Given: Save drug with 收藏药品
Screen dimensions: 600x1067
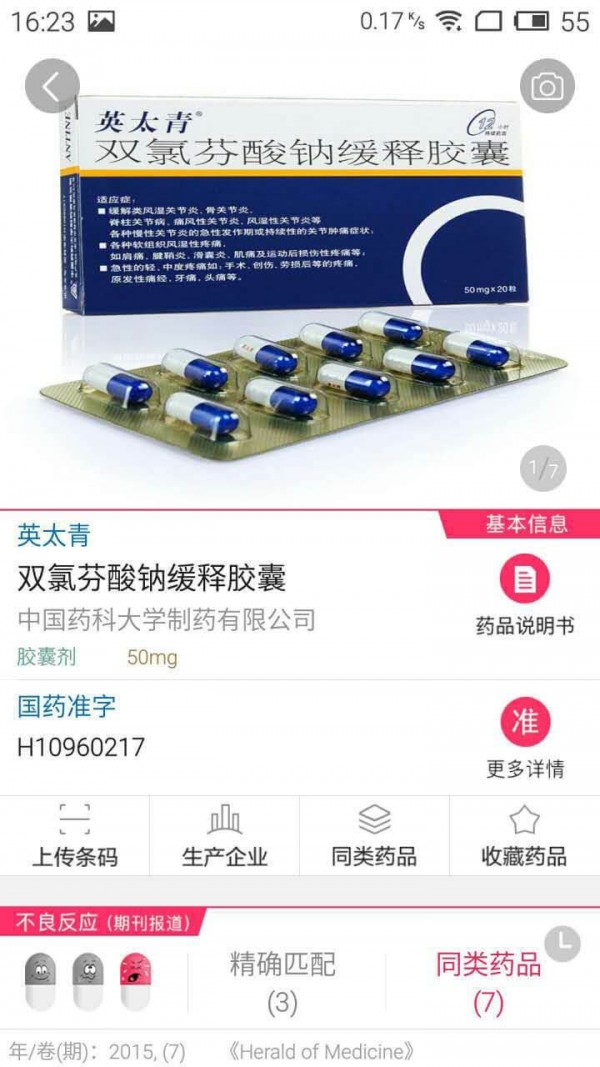Looking at the screenshot, I should pyautogui.click(x=524, y=836).
